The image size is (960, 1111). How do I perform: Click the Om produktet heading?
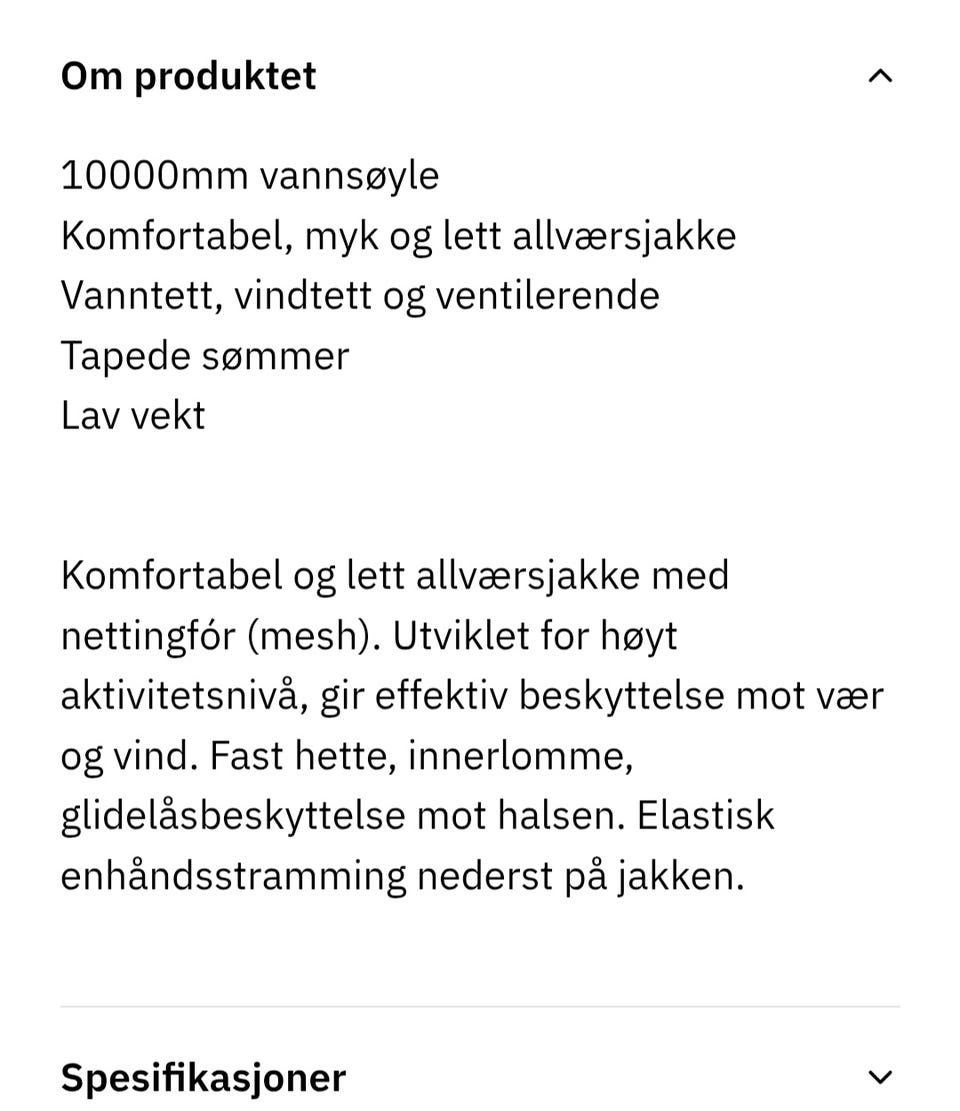pyautogui.click(x=188, y=75)
